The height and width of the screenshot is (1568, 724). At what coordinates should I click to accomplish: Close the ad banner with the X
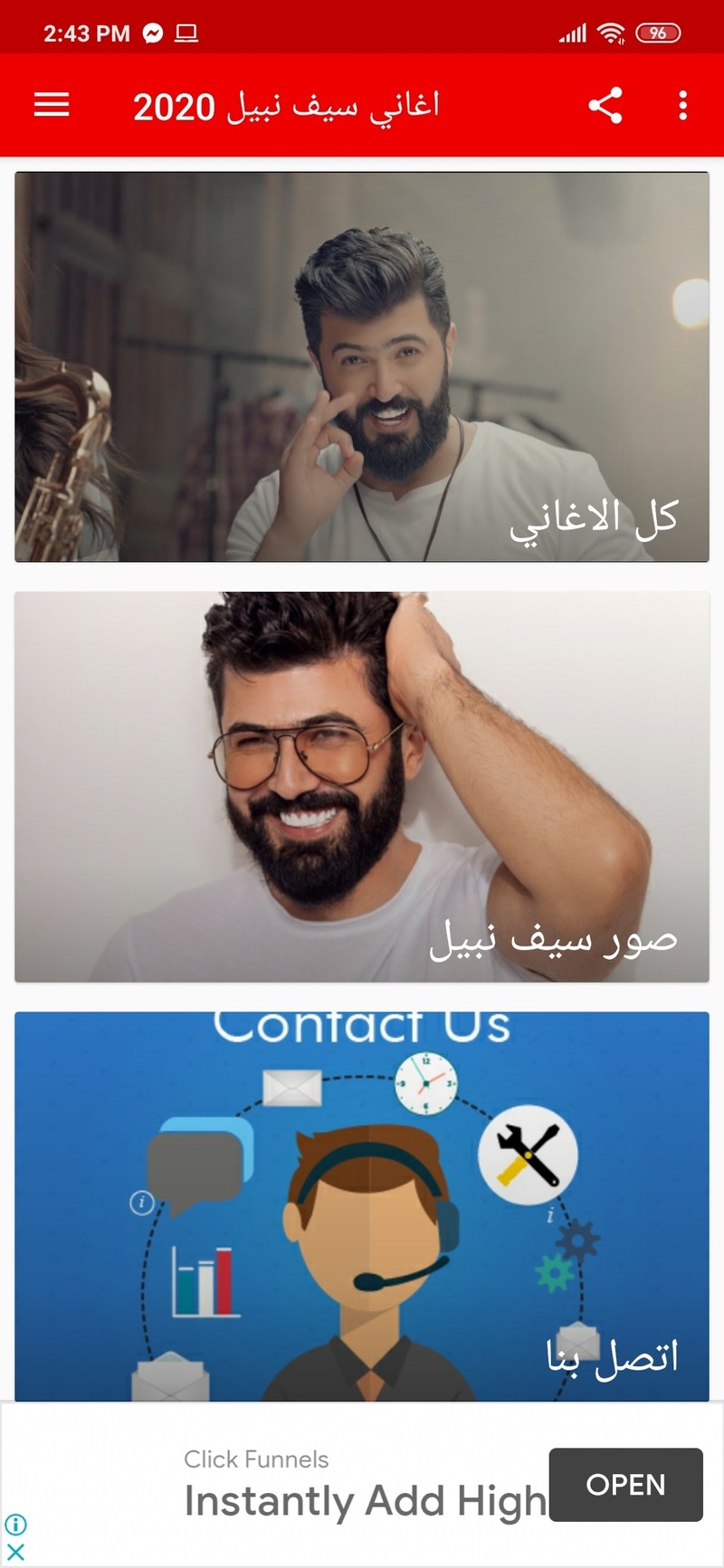(15, 1553)
